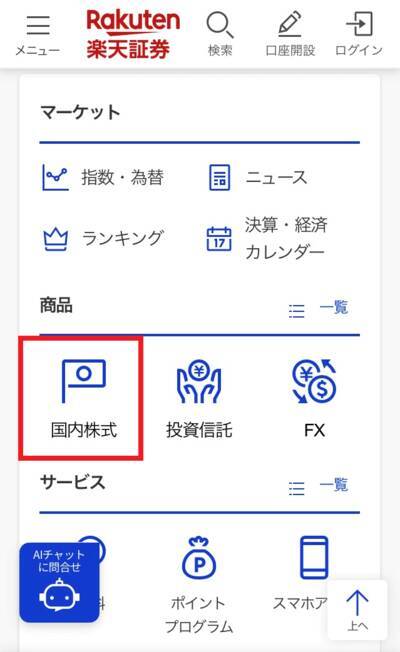400x652 pixels.
Task: Select 国内株式
Action: [83, 399]
